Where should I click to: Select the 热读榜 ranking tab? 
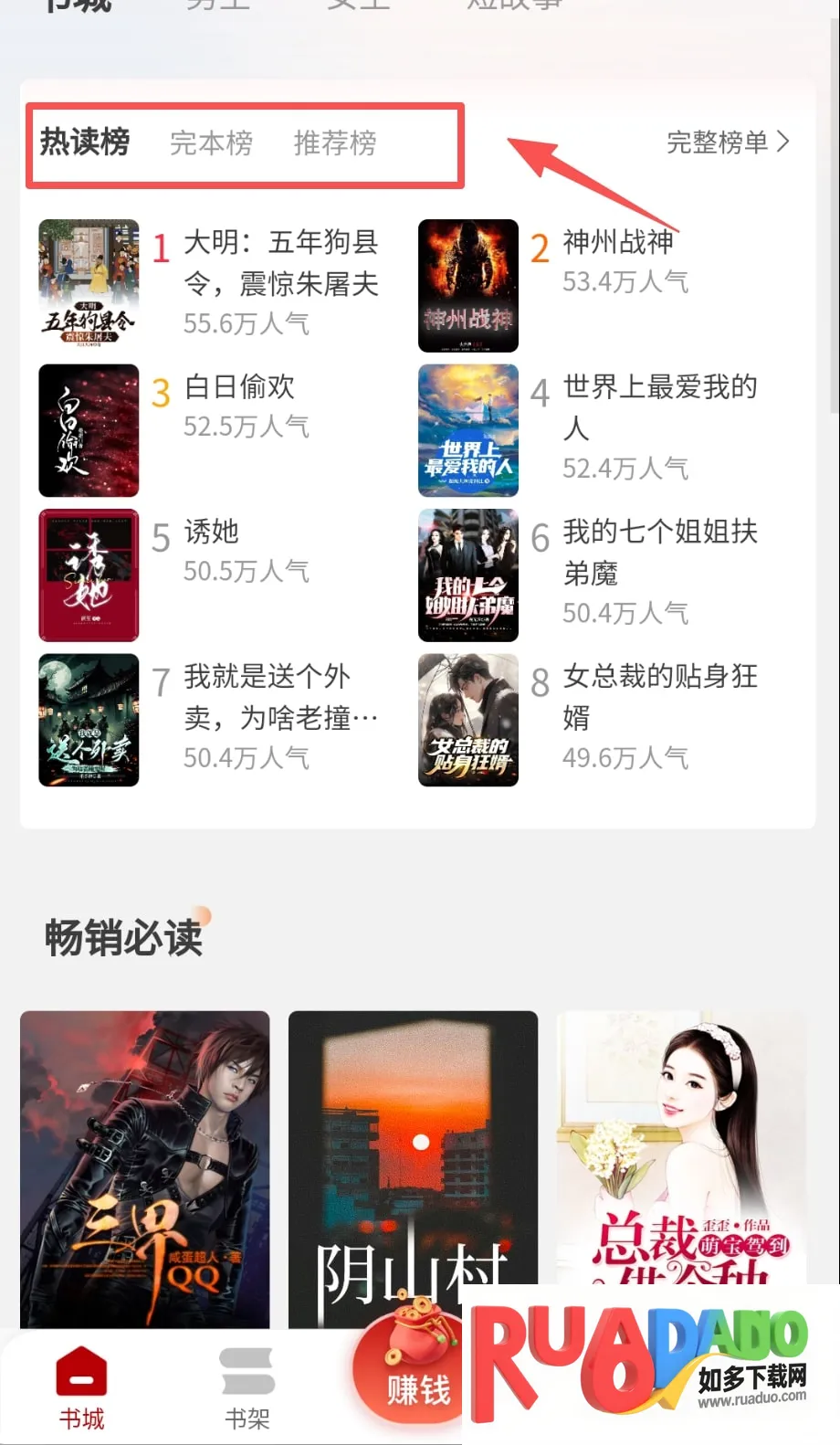pos(84,144)
